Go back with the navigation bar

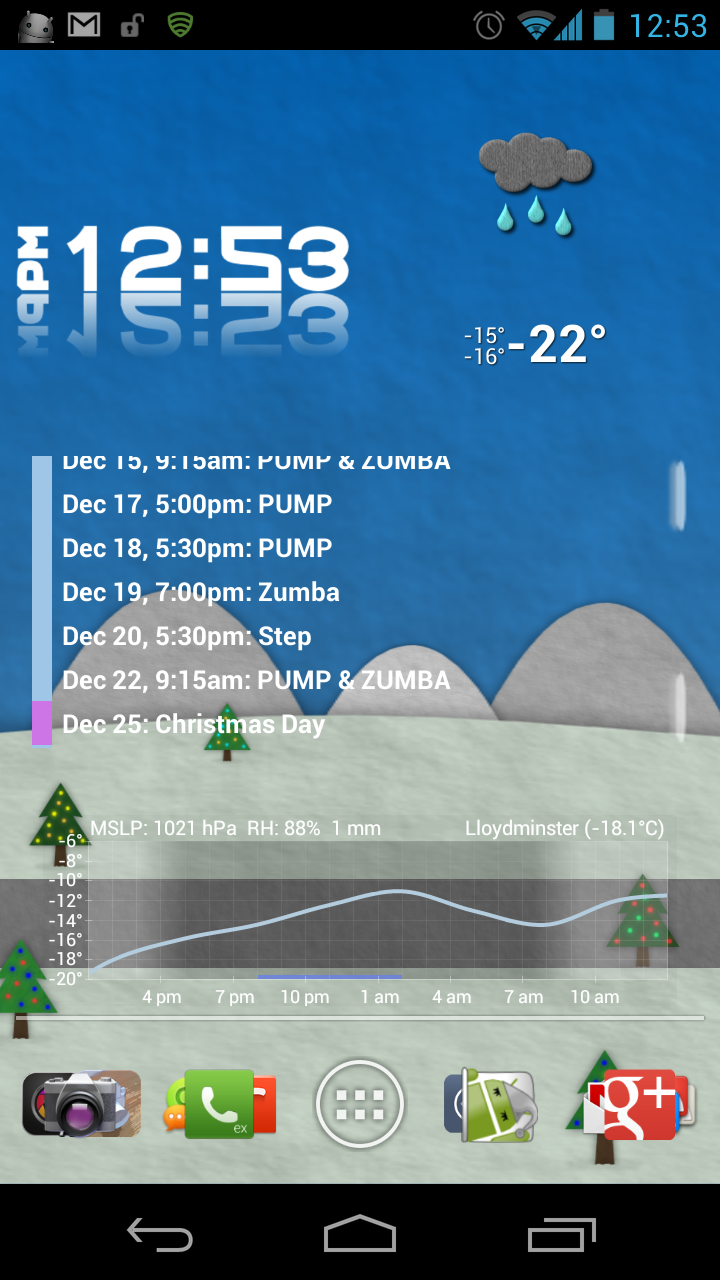tap(160, 1235)
